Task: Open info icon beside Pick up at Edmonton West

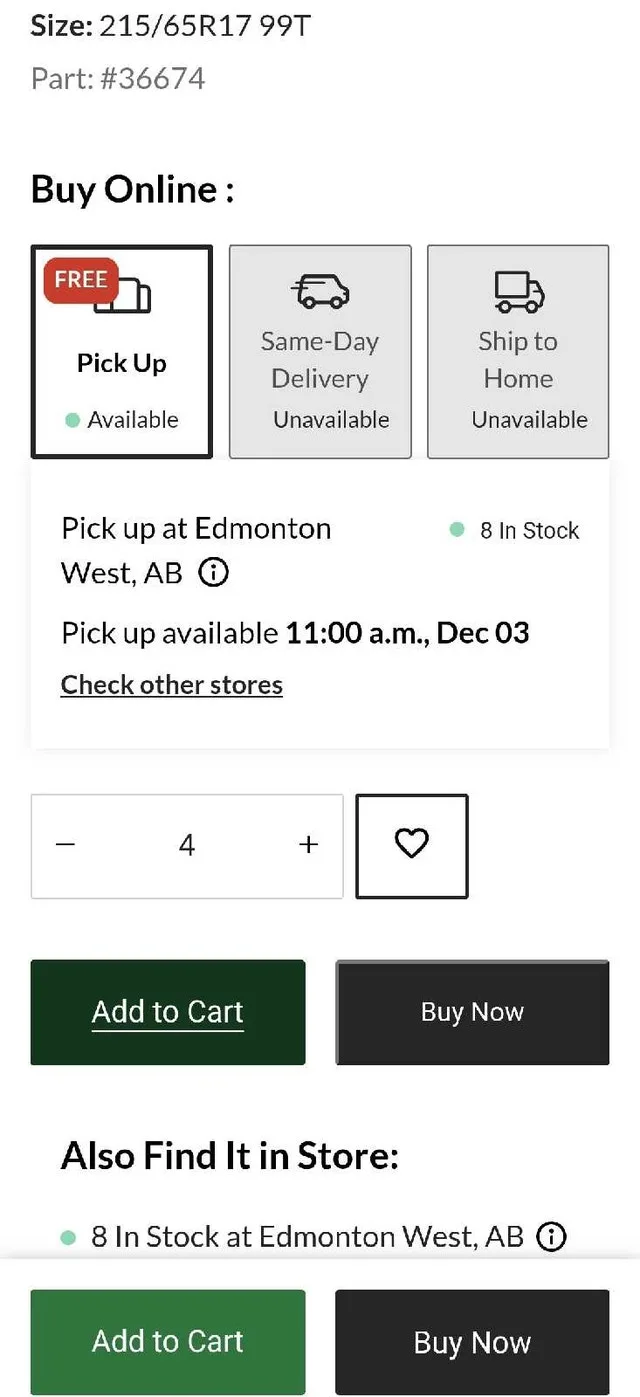Action: tap(214, 573)
